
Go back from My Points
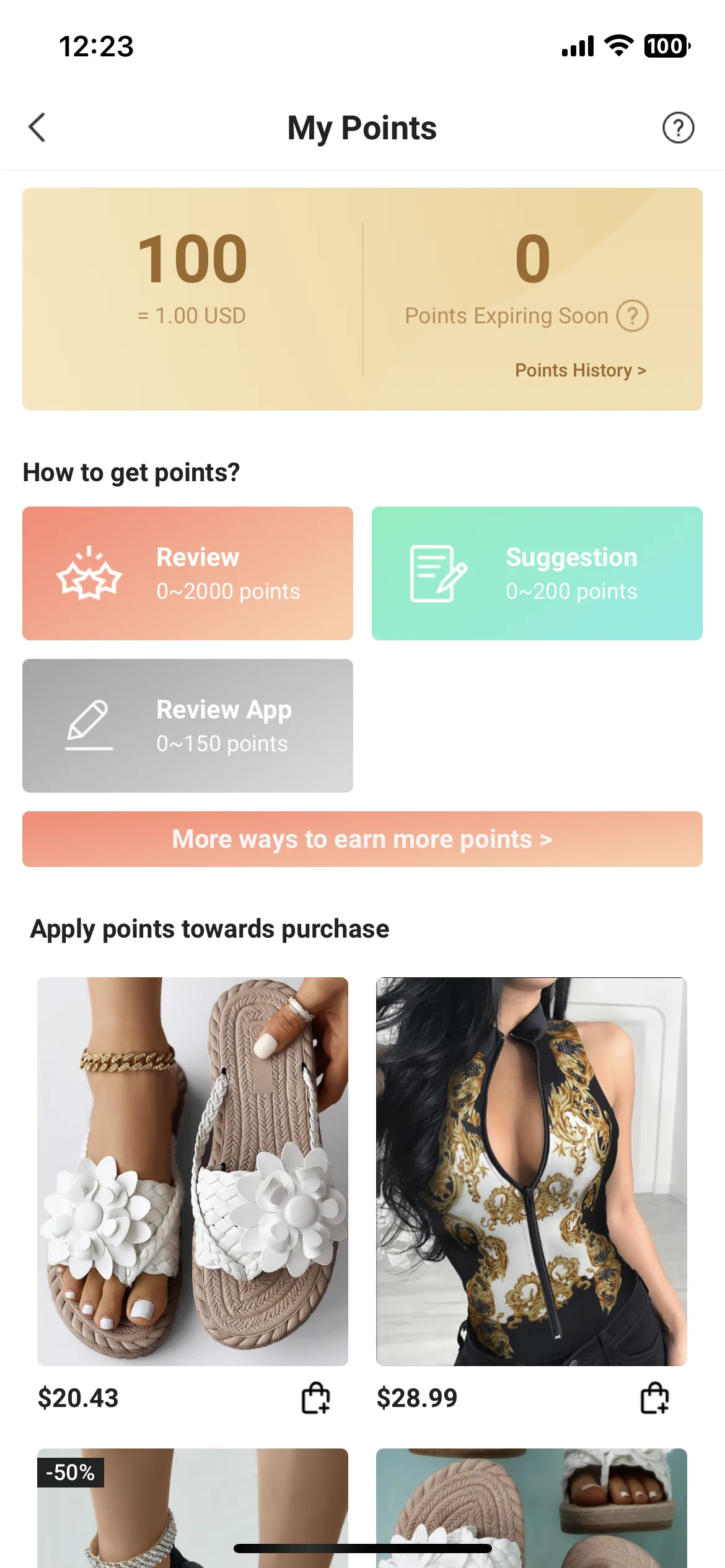pos(37,128)
